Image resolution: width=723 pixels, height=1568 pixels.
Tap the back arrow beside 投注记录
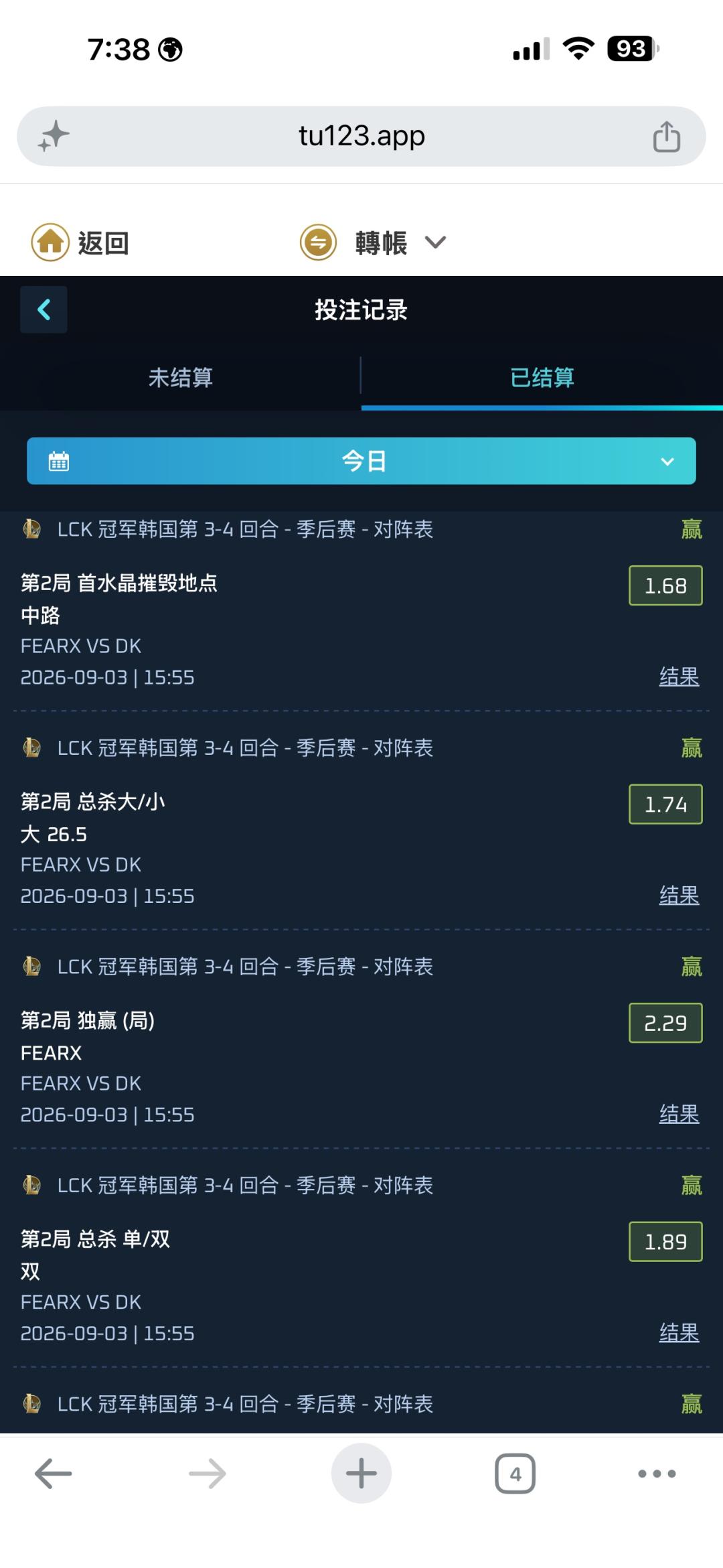[44, 309]
